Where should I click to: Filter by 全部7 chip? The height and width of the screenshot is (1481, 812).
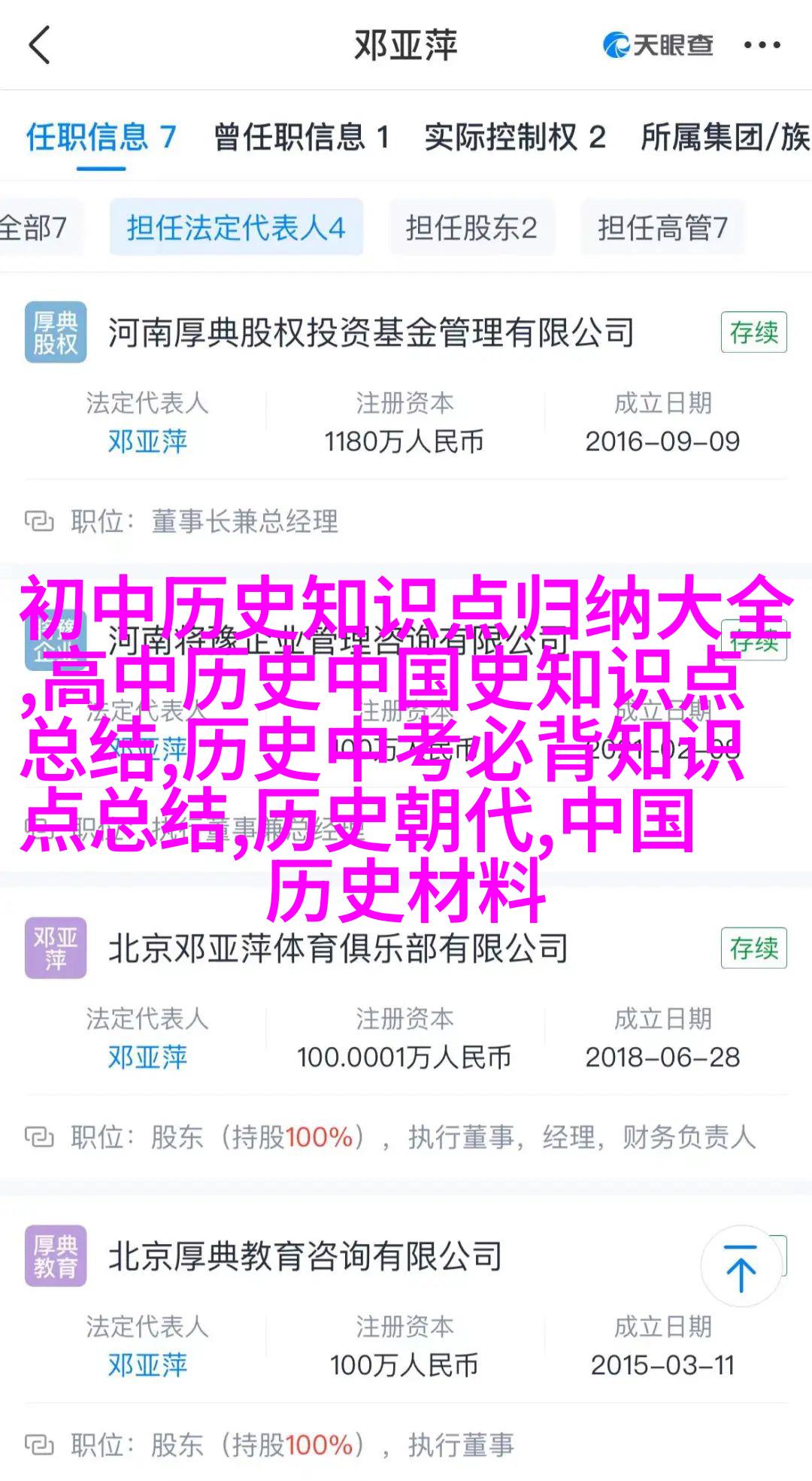(x=34, y=227)
